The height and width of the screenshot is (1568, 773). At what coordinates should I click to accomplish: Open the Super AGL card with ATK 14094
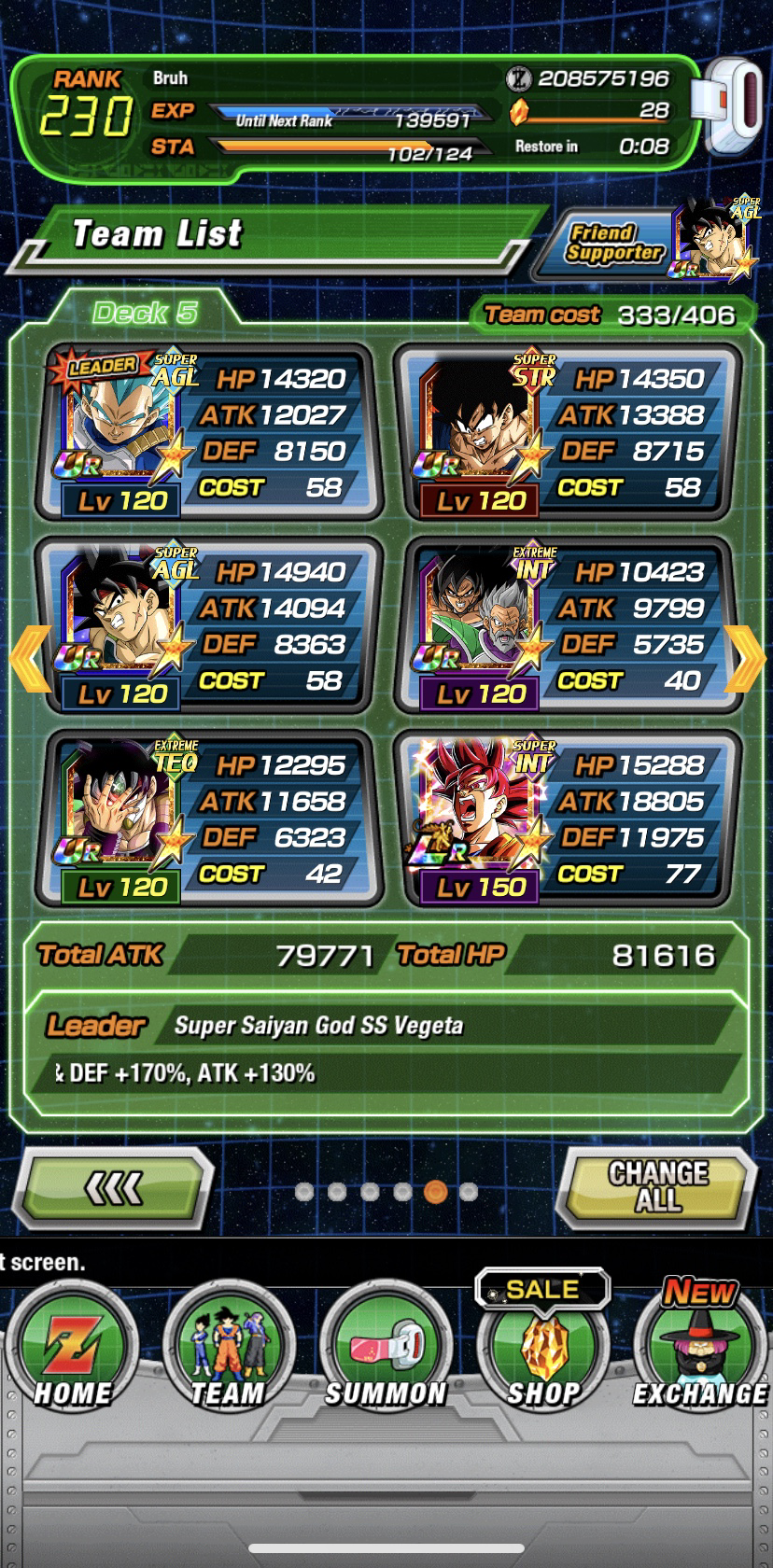point(209,626)
